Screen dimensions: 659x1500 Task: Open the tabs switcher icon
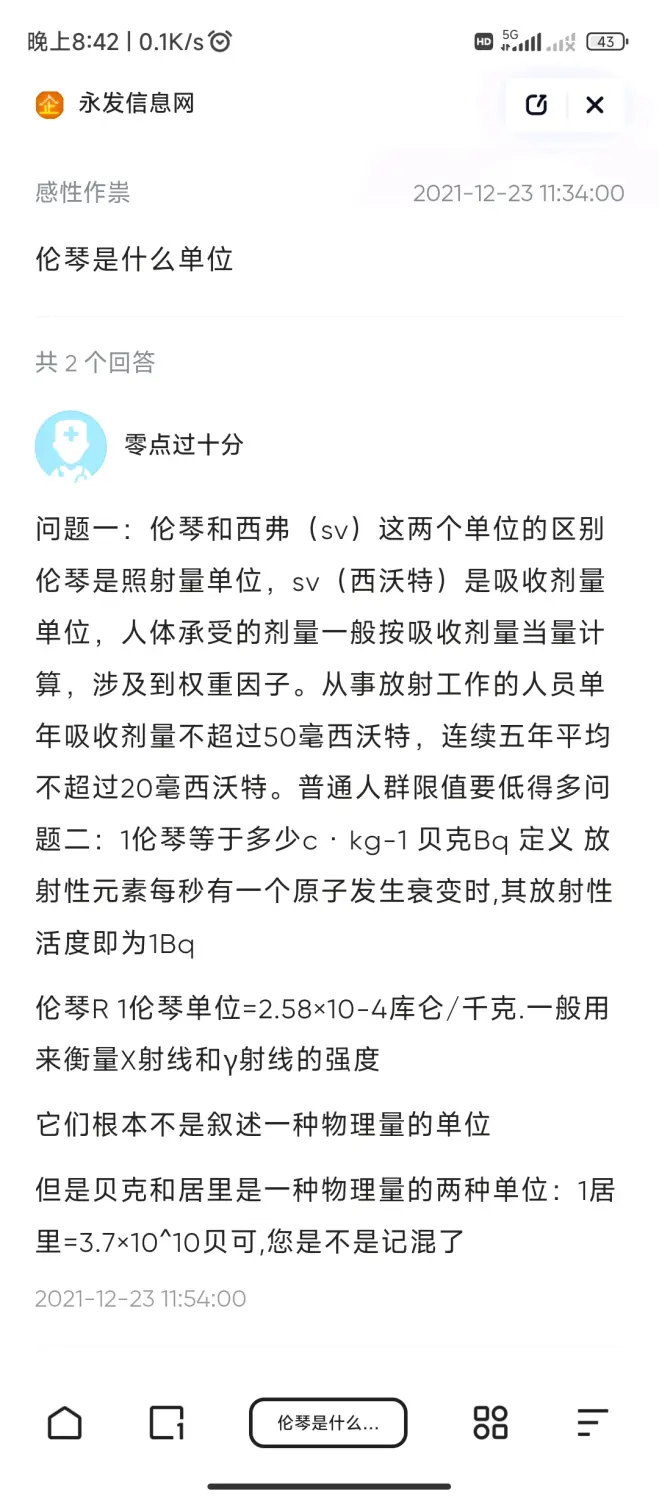click(x=166, y=1422)
